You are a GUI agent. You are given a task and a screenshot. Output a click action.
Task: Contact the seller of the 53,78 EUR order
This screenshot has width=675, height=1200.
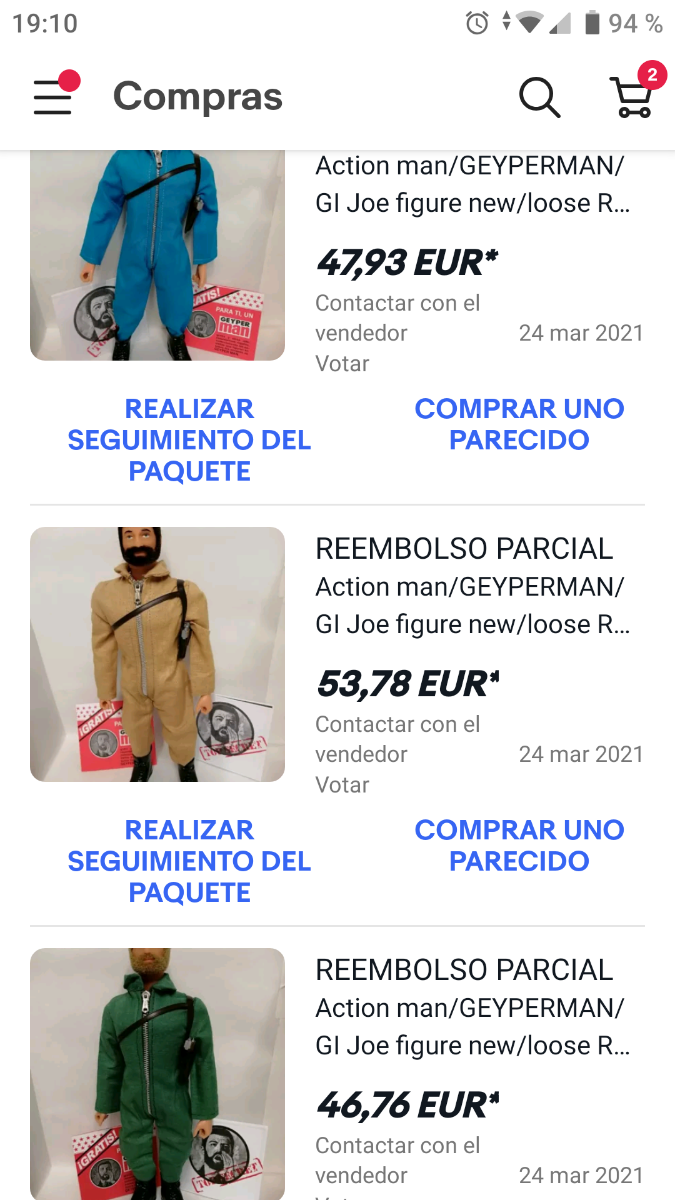point(397,738)
